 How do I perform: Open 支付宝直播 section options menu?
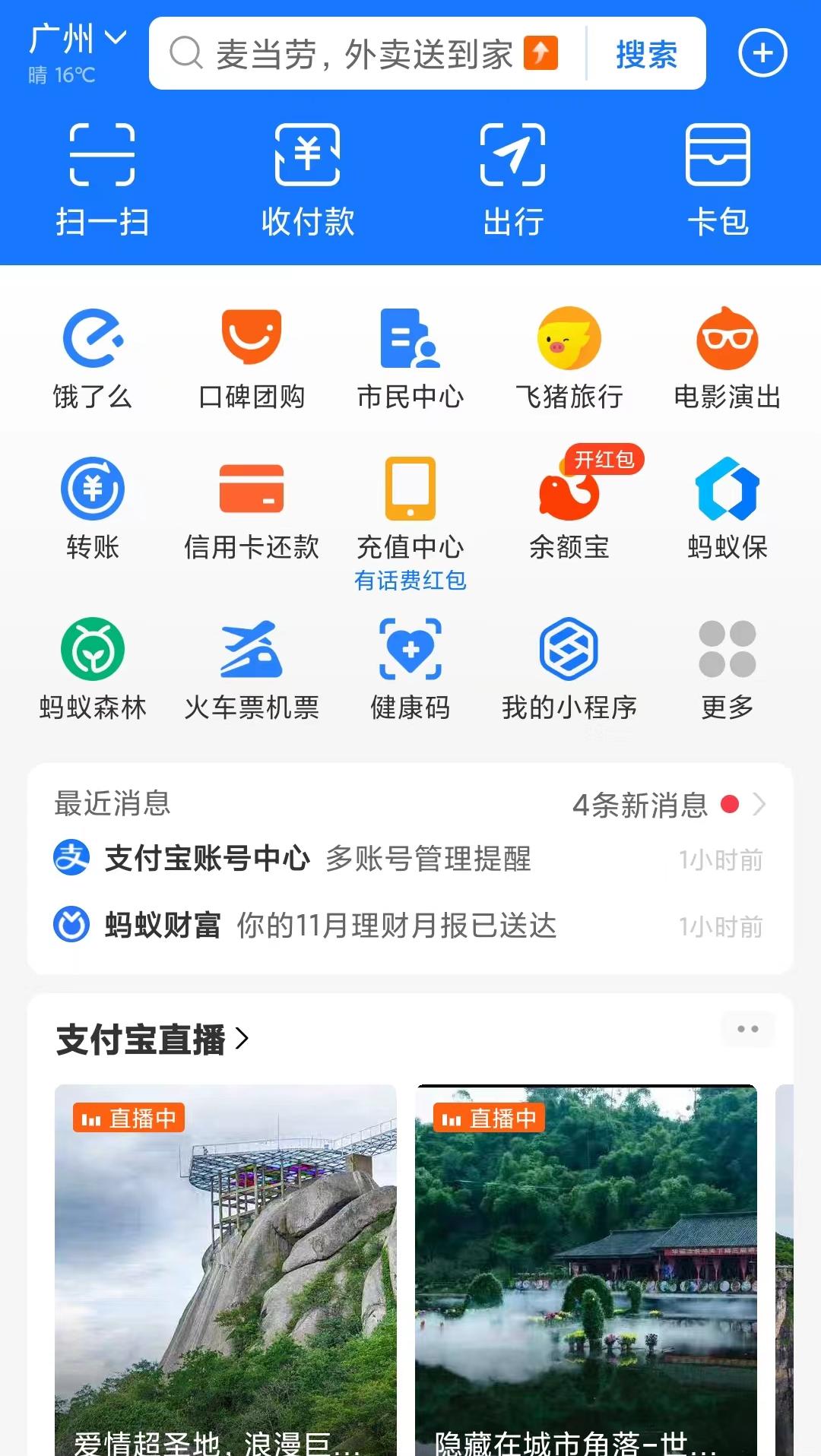point(748,1029)
